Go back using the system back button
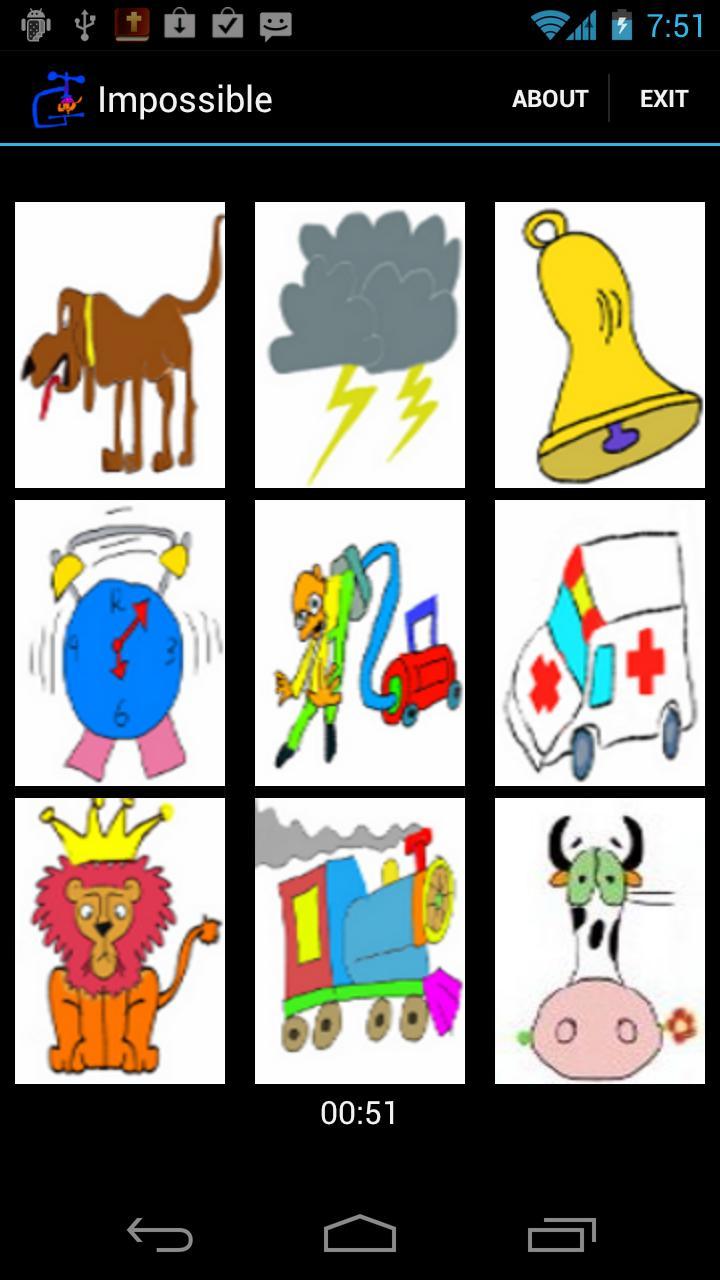Image resolution: width=720 pixels, height=1280 pixels. [x=160, y=1235]
